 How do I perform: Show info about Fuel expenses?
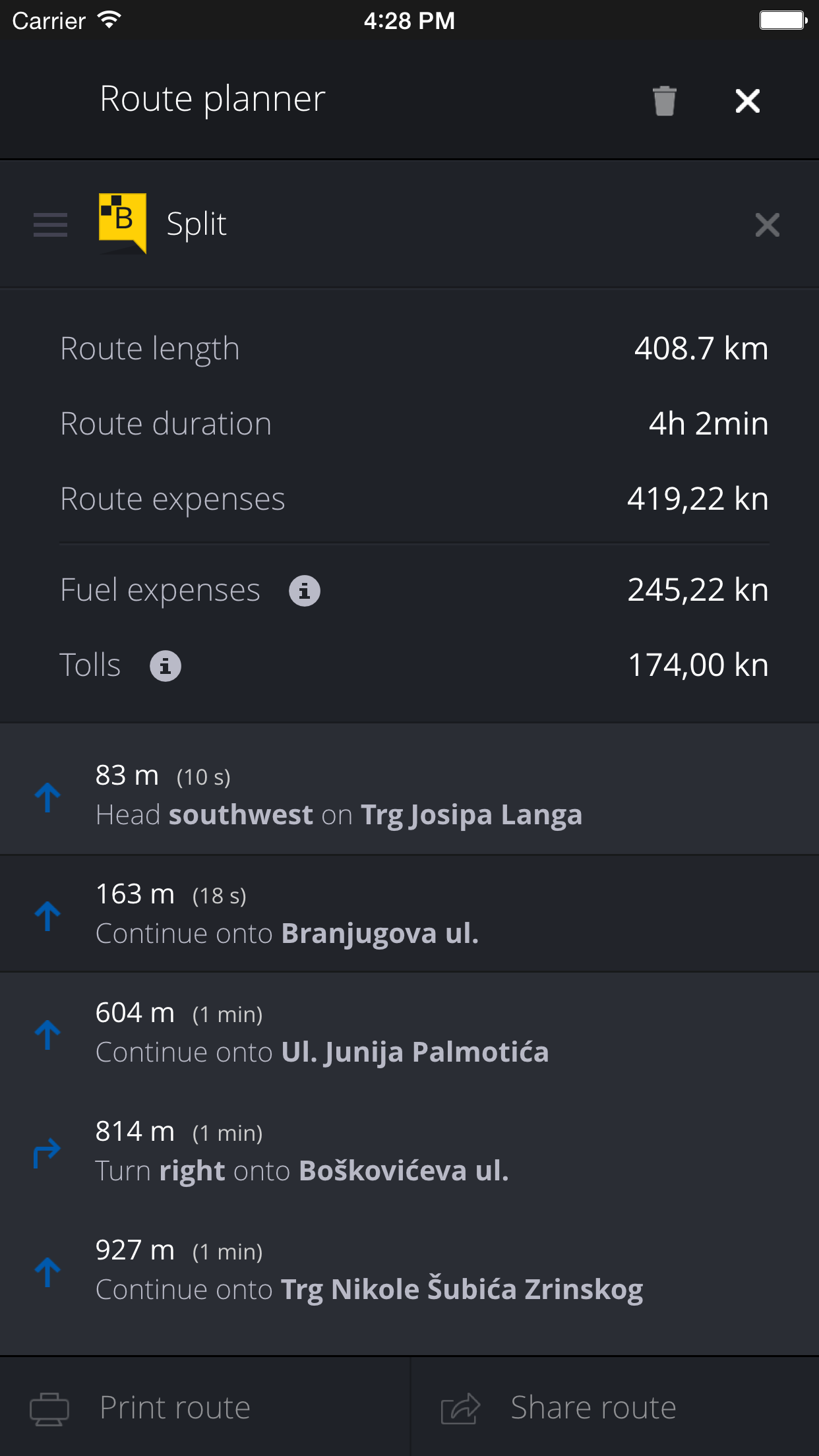pos(304,591)
